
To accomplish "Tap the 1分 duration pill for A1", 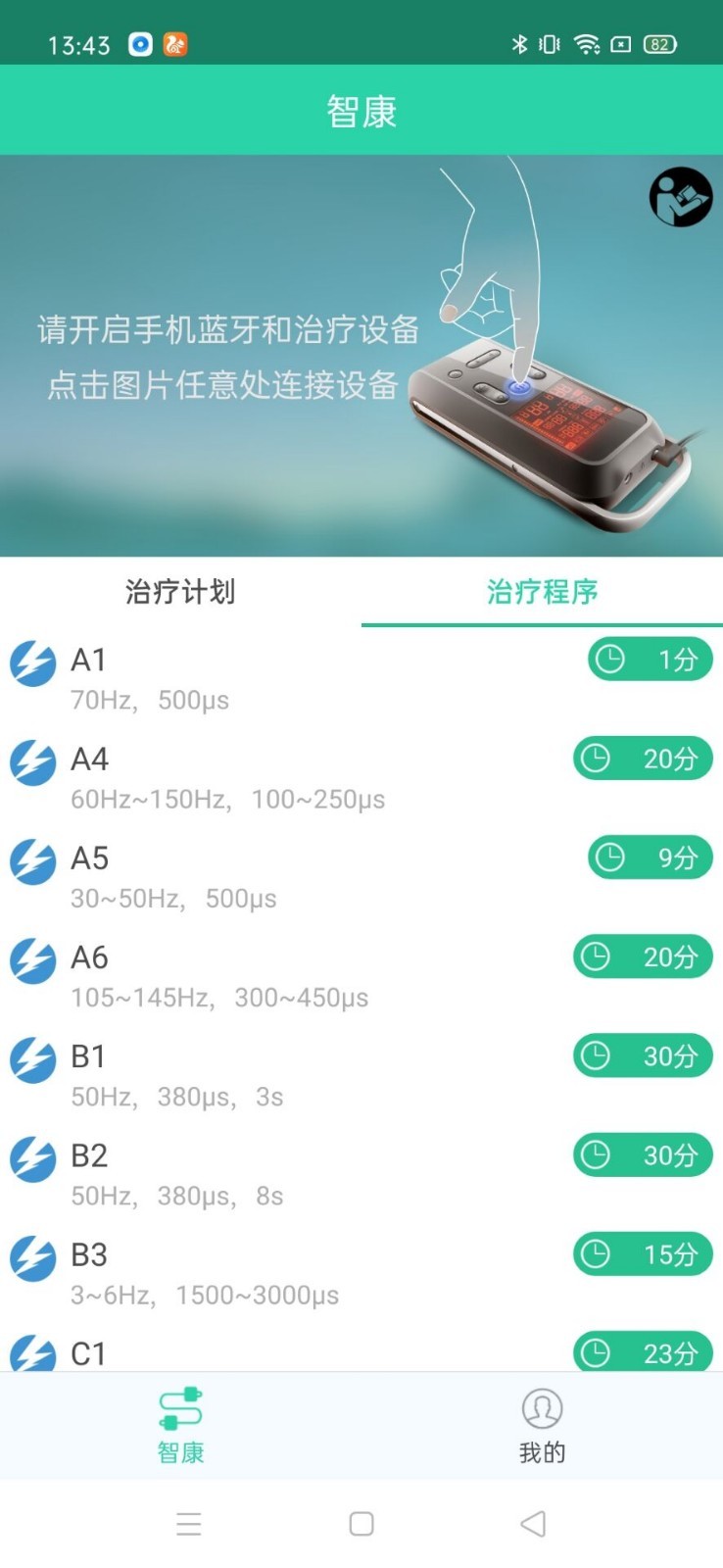I will pos(650,660).
